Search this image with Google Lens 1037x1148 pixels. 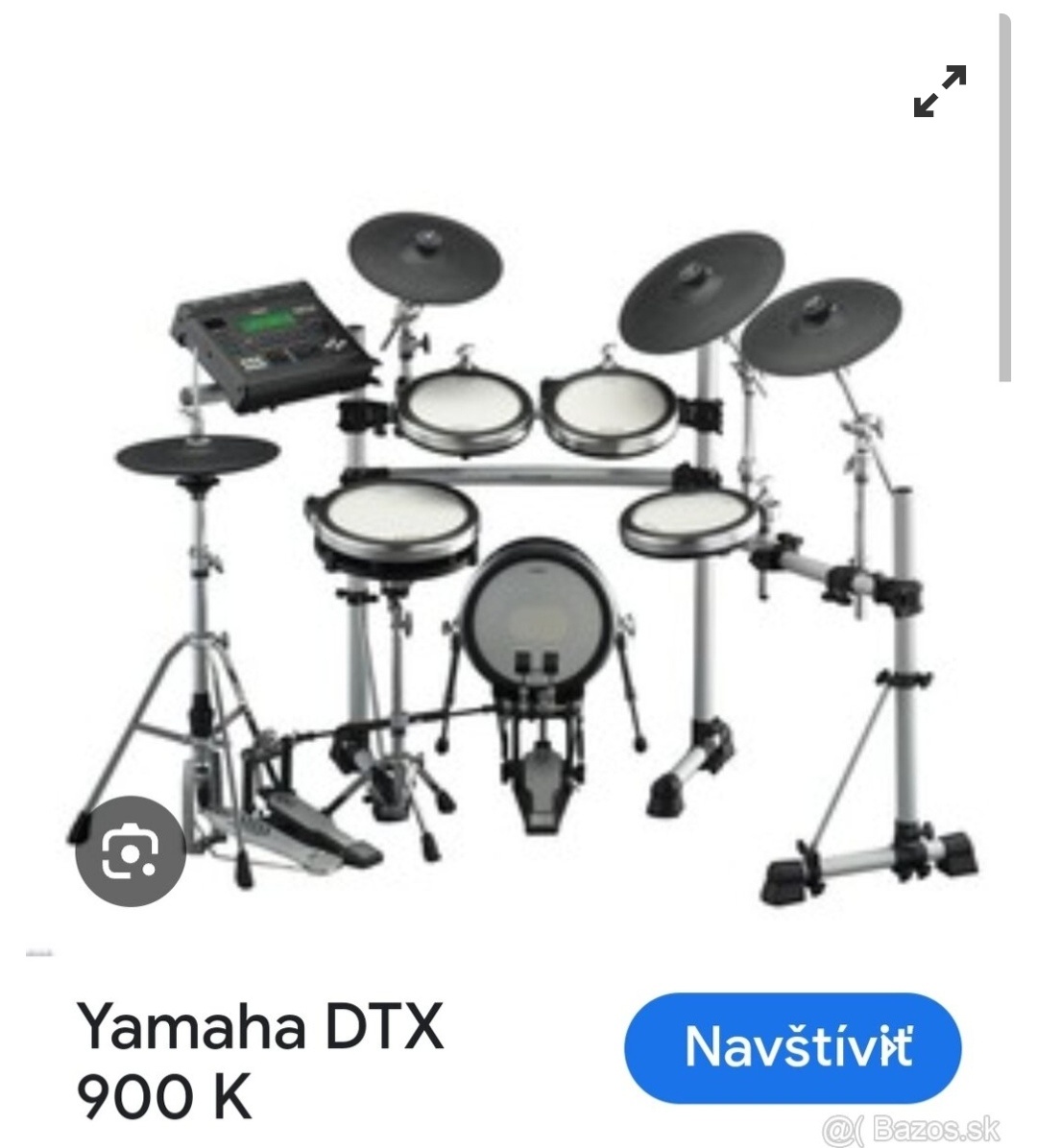click(130, 850)
